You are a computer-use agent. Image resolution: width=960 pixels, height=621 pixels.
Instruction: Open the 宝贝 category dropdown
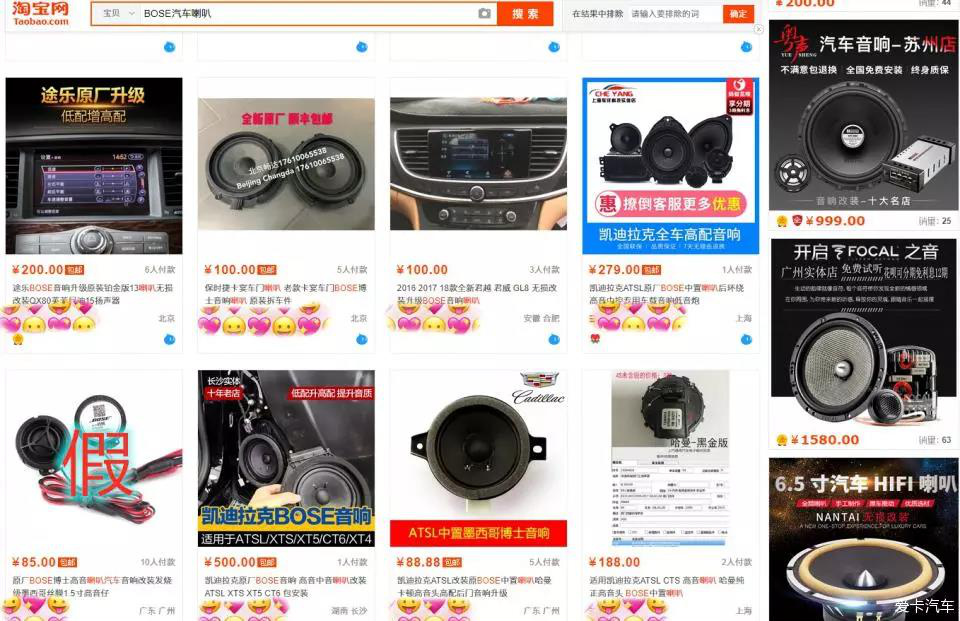(x=117, y=14)
